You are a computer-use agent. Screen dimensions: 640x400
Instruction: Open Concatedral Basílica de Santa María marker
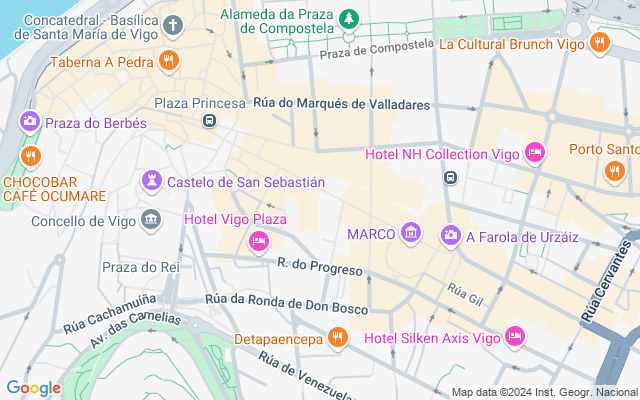173,25
